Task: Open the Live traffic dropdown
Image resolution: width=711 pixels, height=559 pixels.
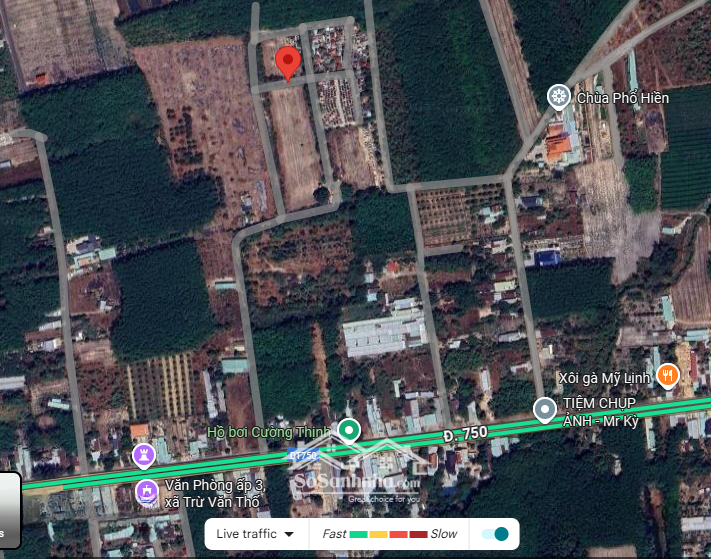Action: tap(256, 534)
